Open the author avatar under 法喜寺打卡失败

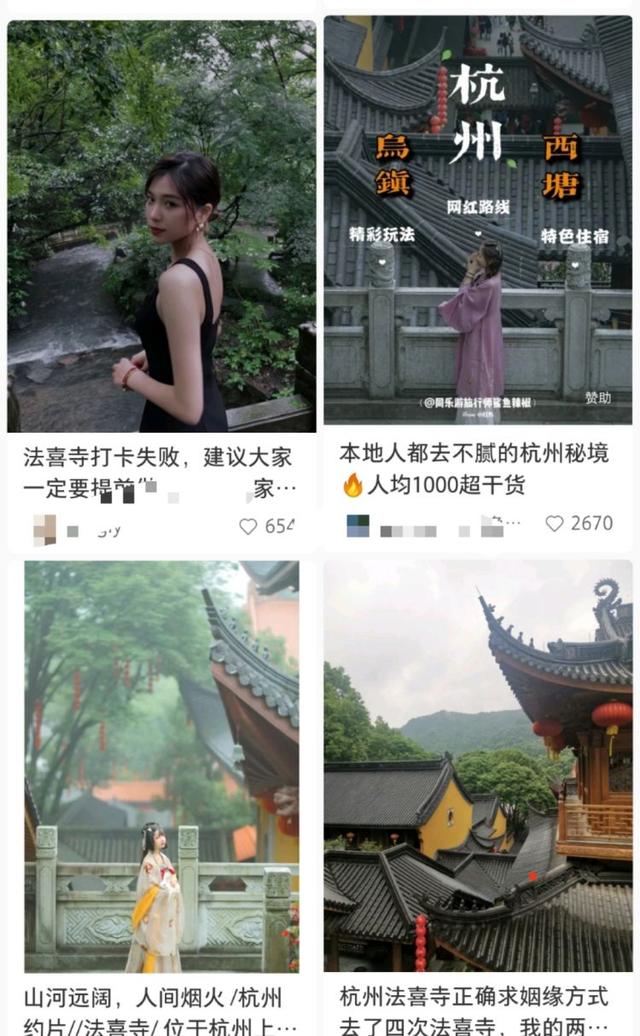44,529
